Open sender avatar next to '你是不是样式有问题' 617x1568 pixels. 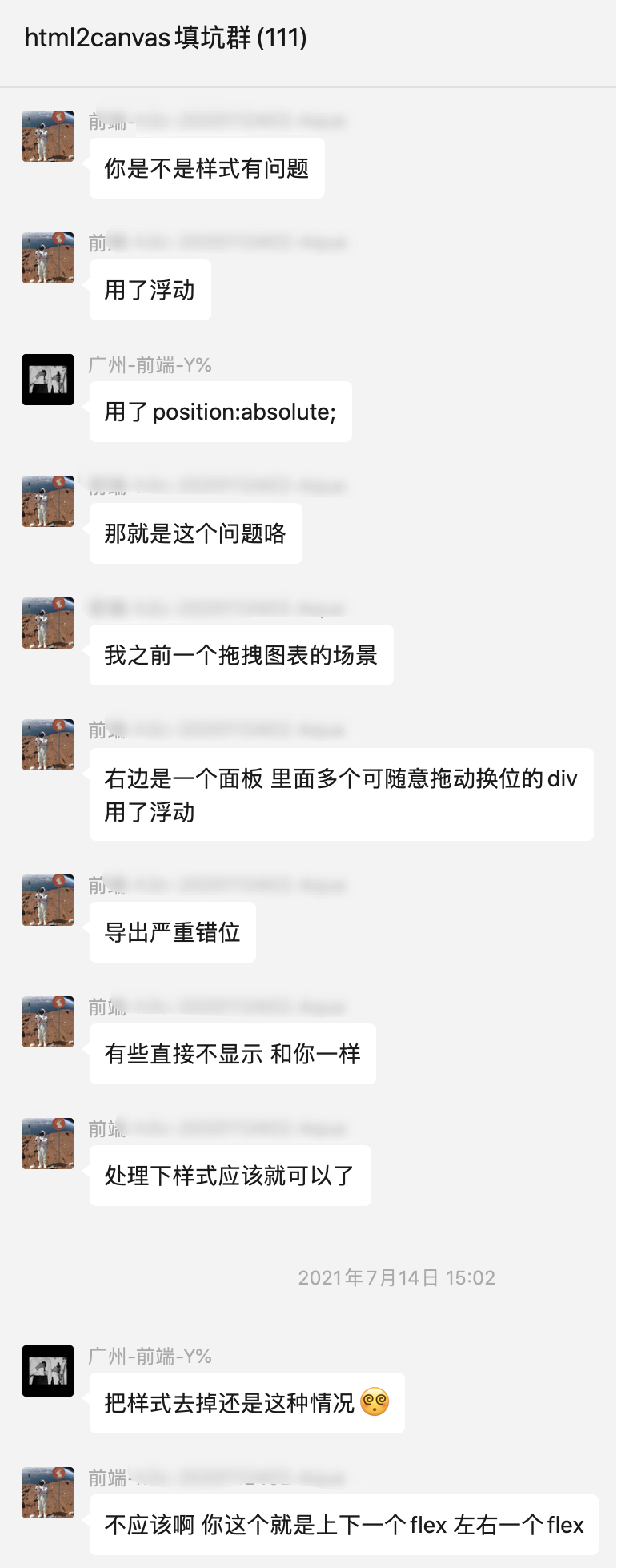[x=48, y=136]
